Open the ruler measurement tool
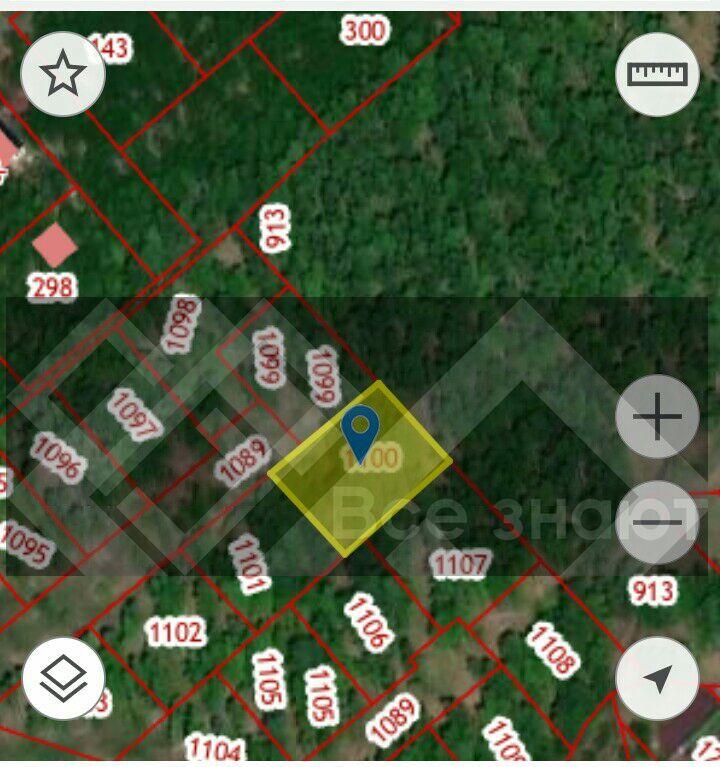Screen dimensions: 720x767 pyautogui.click(x=657, y=74)
